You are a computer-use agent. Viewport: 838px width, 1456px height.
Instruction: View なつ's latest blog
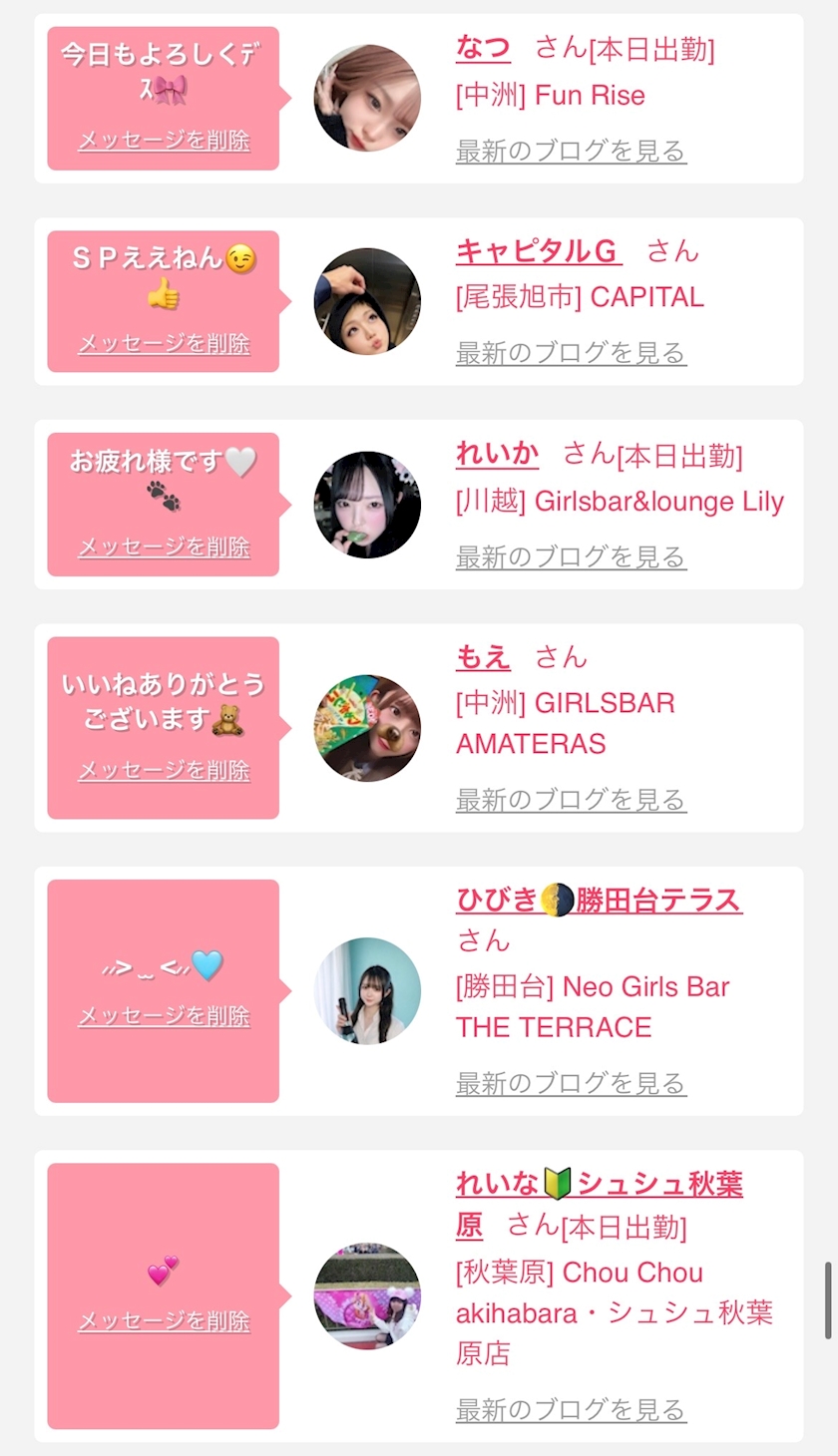tap(571, 152)
